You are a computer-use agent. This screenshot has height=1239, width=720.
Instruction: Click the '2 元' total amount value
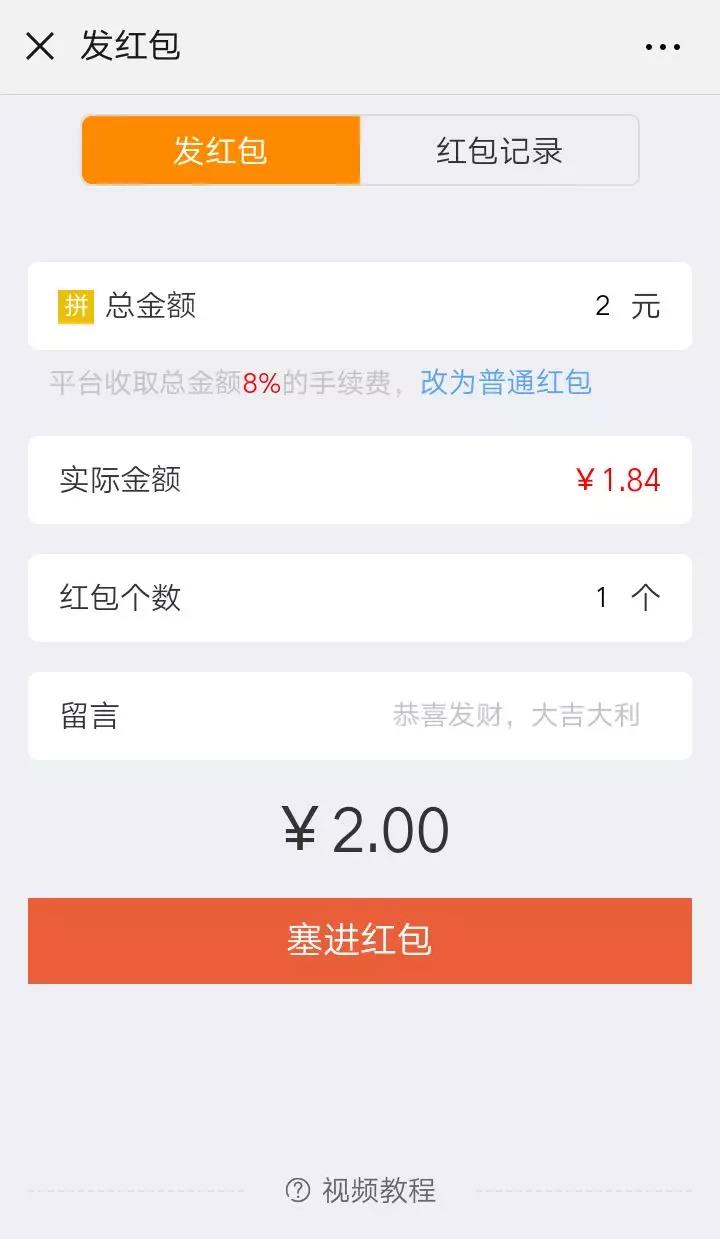pyautogui.click(x=626, y=306)
